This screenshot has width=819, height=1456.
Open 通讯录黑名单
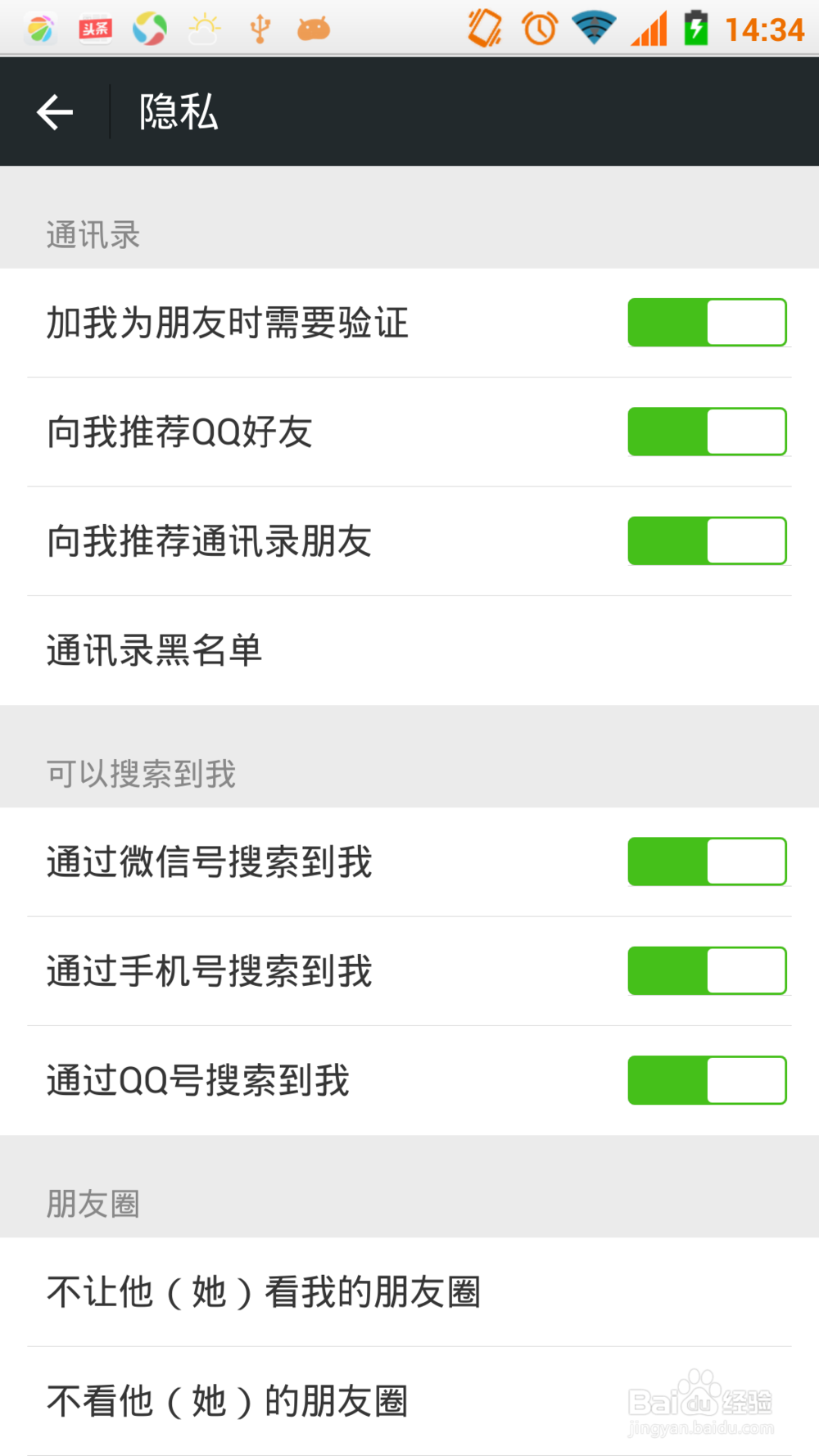409,651
